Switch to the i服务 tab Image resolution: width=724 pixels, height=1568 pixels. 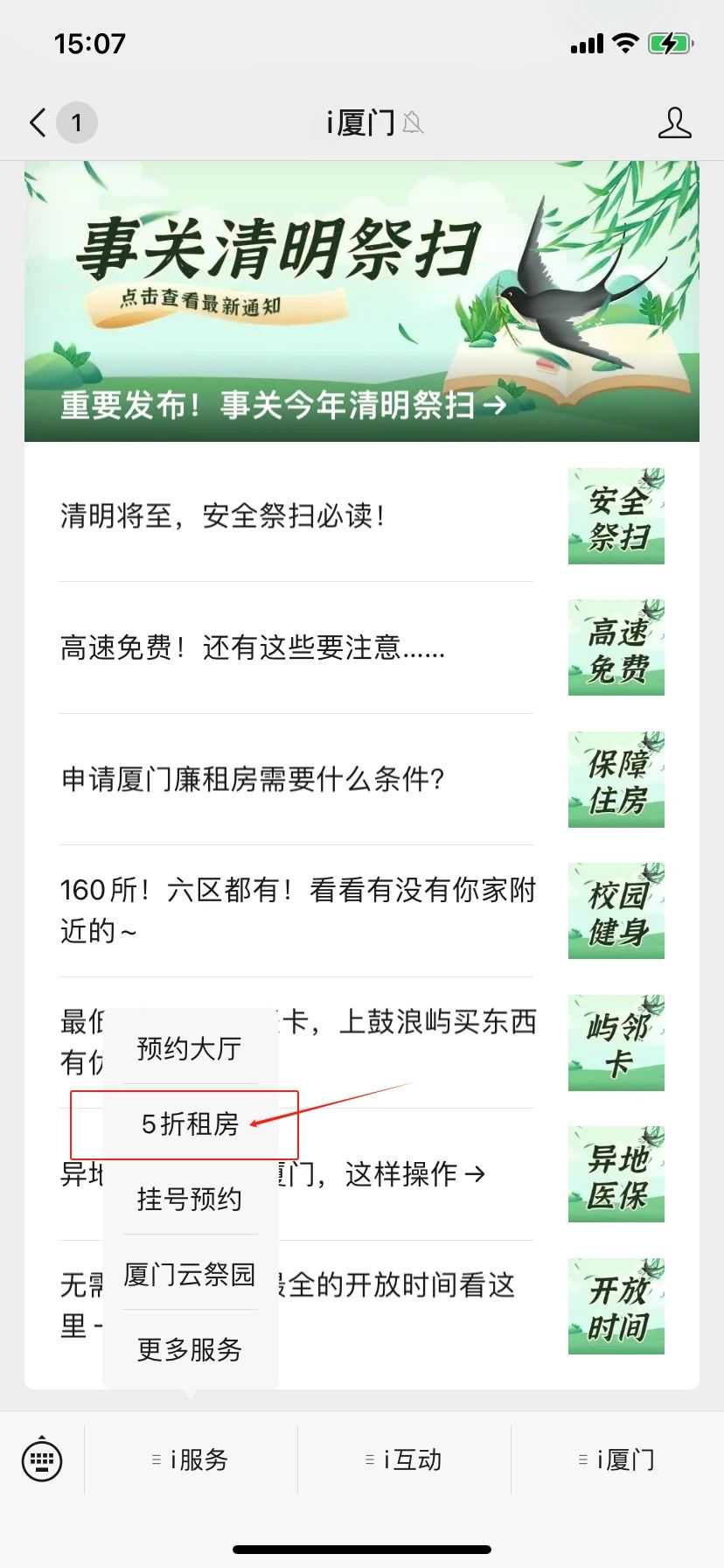[189, 1459]
